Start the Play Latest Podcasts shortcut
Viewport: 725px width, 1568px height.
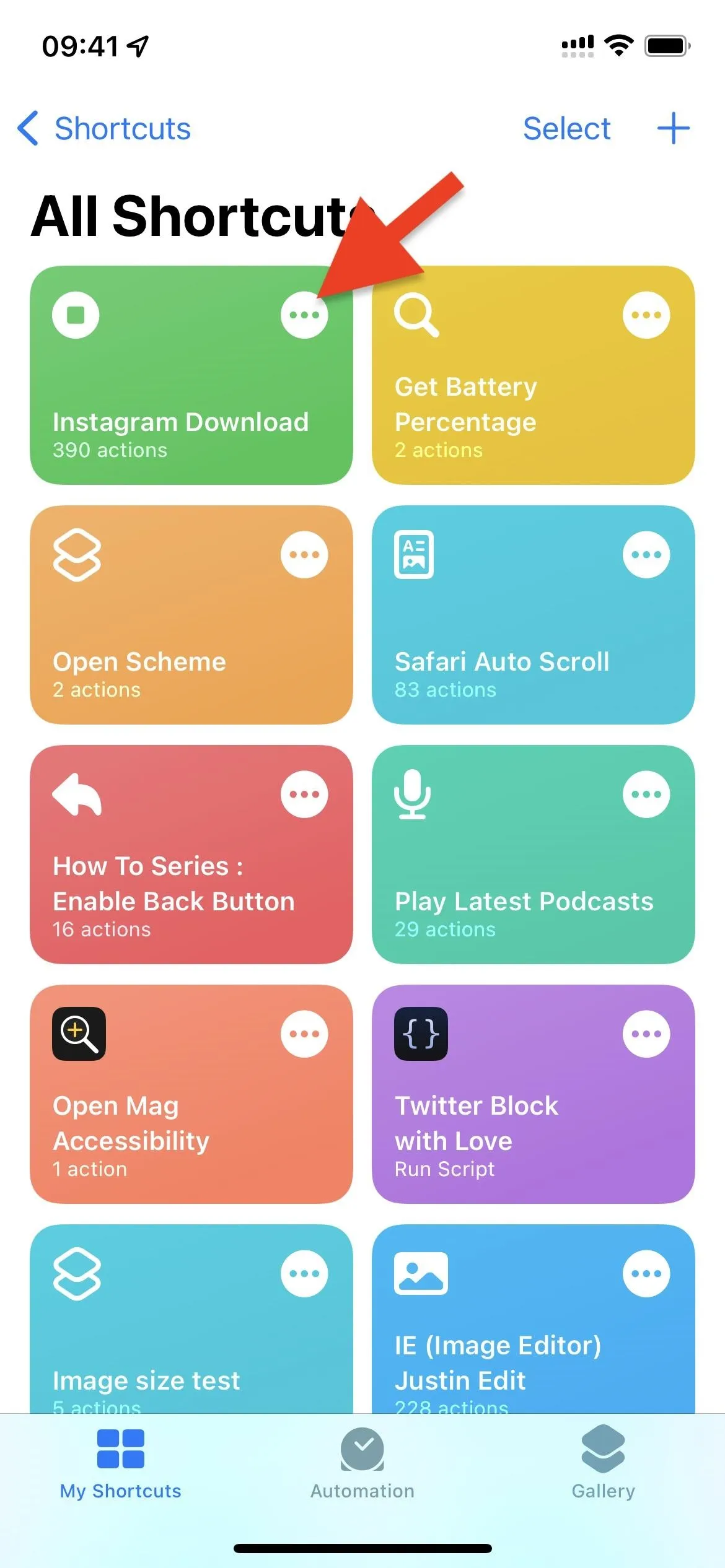click(x=534, y=855)
